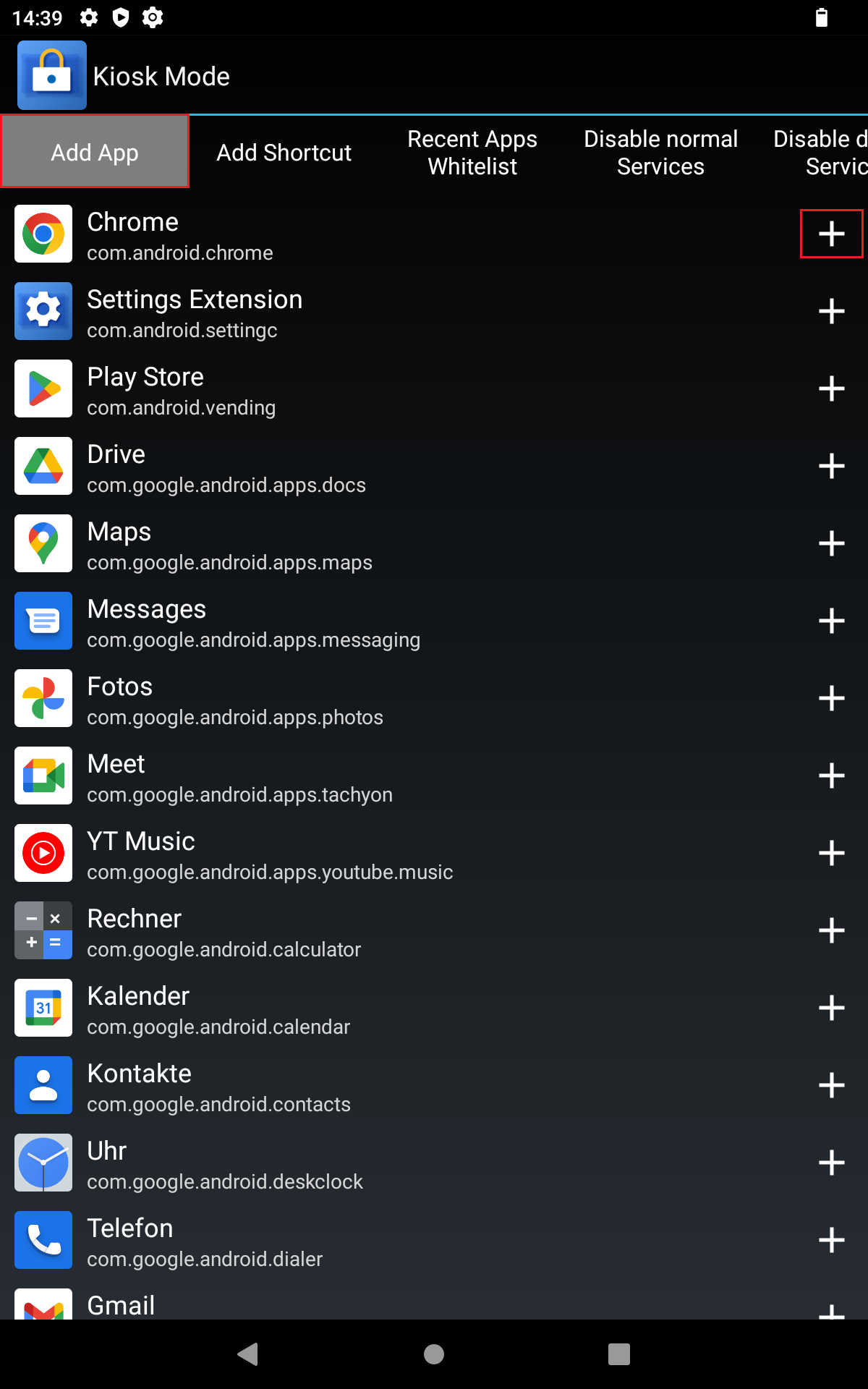Select the Add App tab
868x1389 pixels.
(95, 153)
